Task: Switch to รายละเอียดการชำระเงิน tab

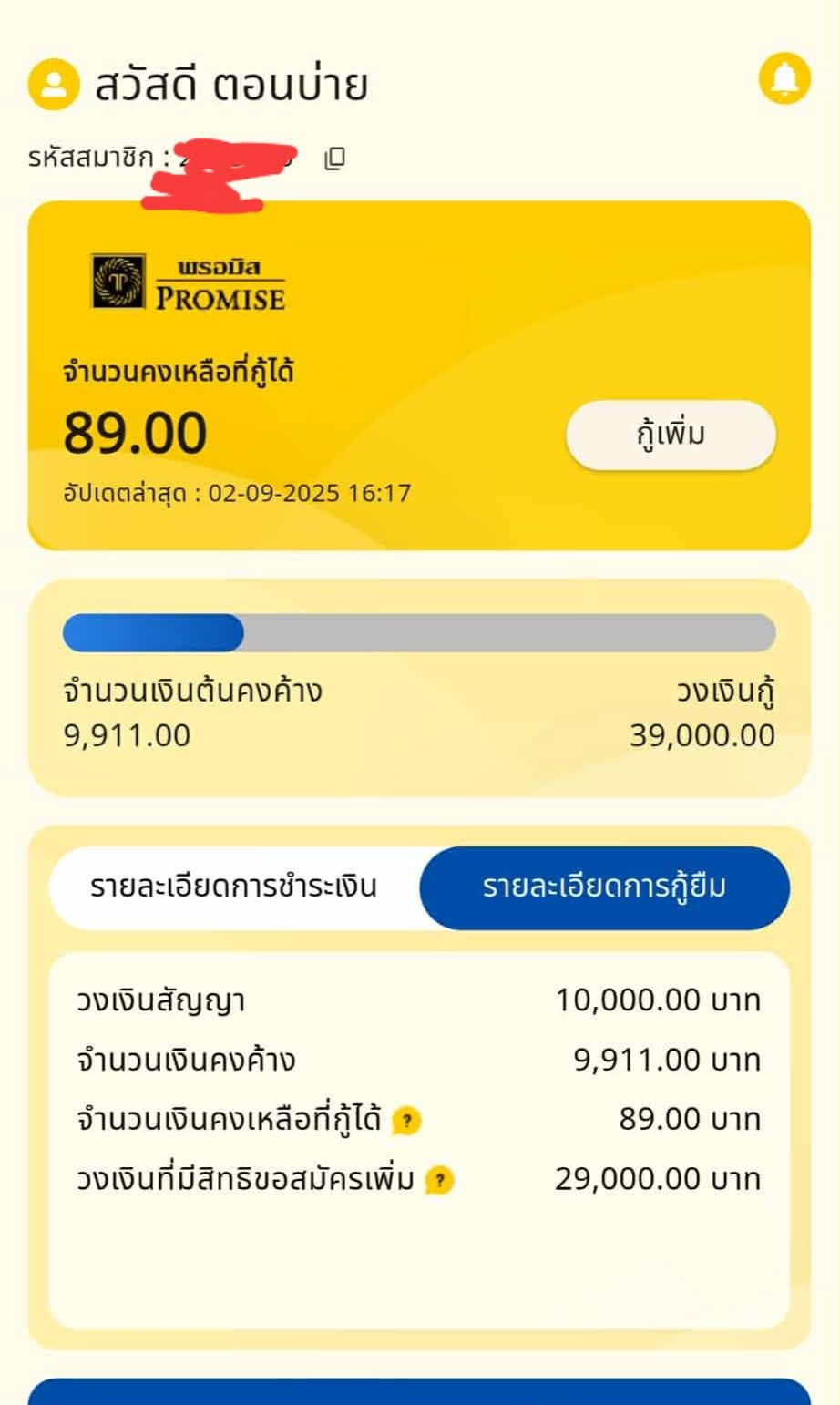Action: click(x=234, y=887)
